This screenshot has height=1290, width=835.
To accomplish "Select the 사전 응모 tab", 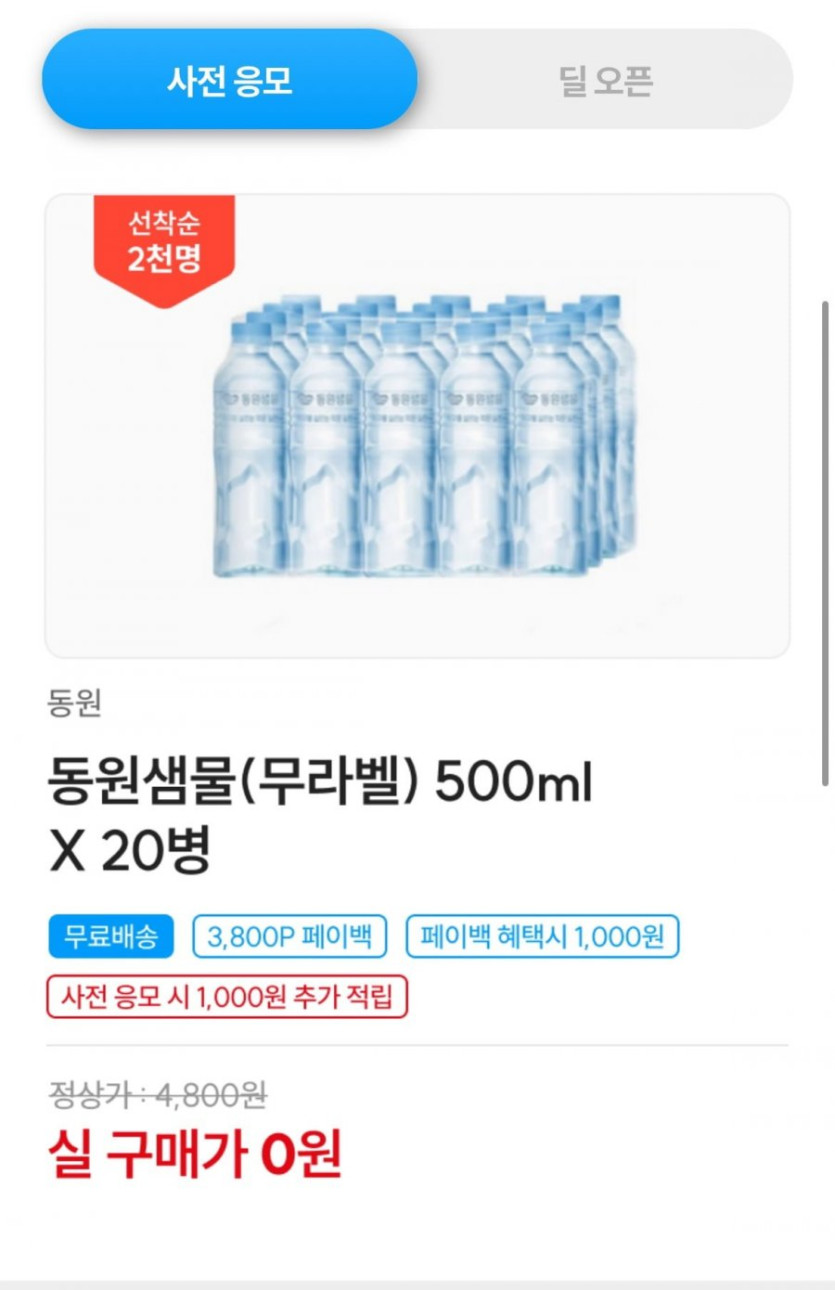I will tap(229, 80).
